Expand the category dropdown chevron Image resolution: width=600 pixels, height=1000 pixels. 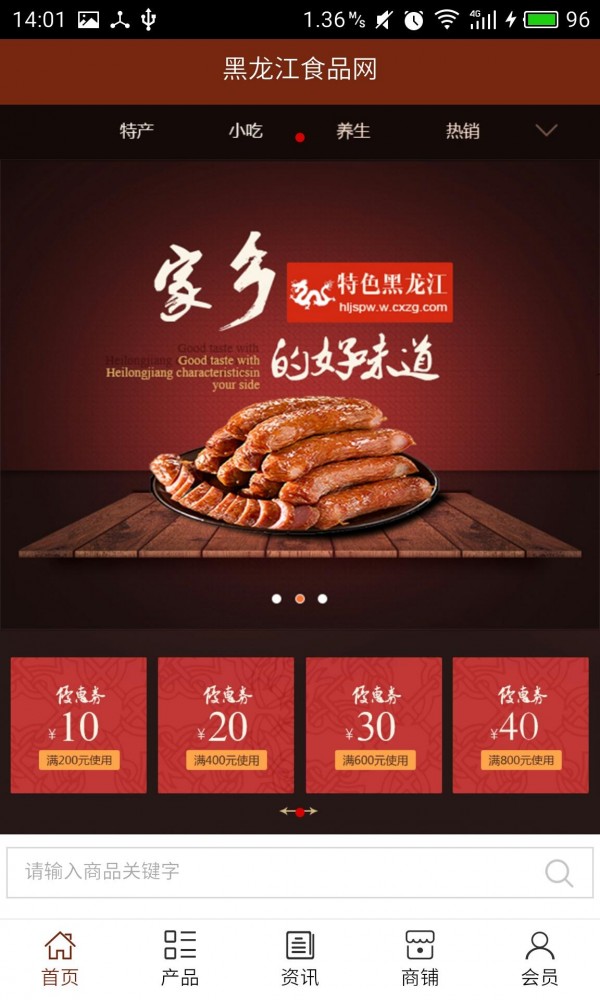[546, 130]
